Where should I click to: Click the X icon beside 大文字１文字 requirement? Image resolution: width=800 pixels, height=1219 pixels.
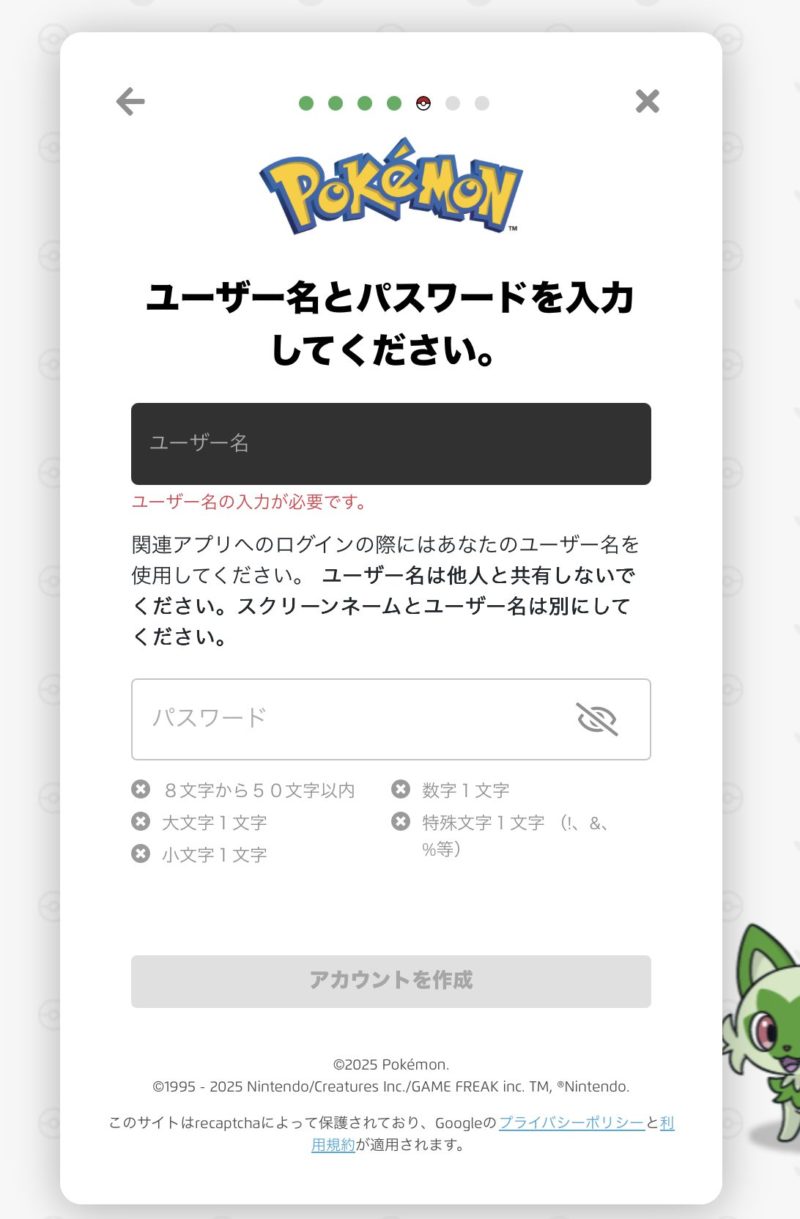point(141,822)
